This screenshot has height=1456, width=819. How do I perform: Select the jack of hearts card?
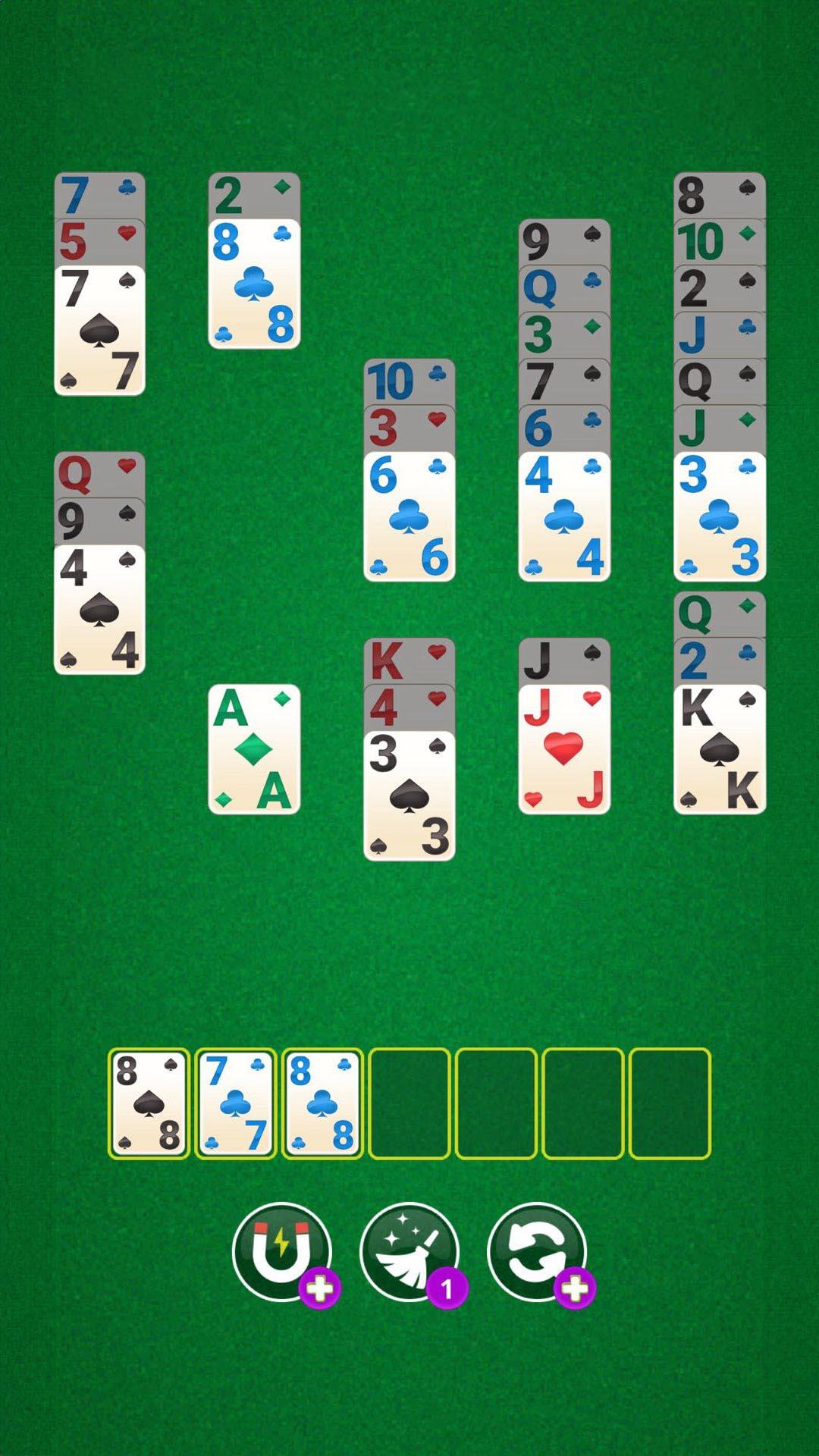click(x=564, y=749)
